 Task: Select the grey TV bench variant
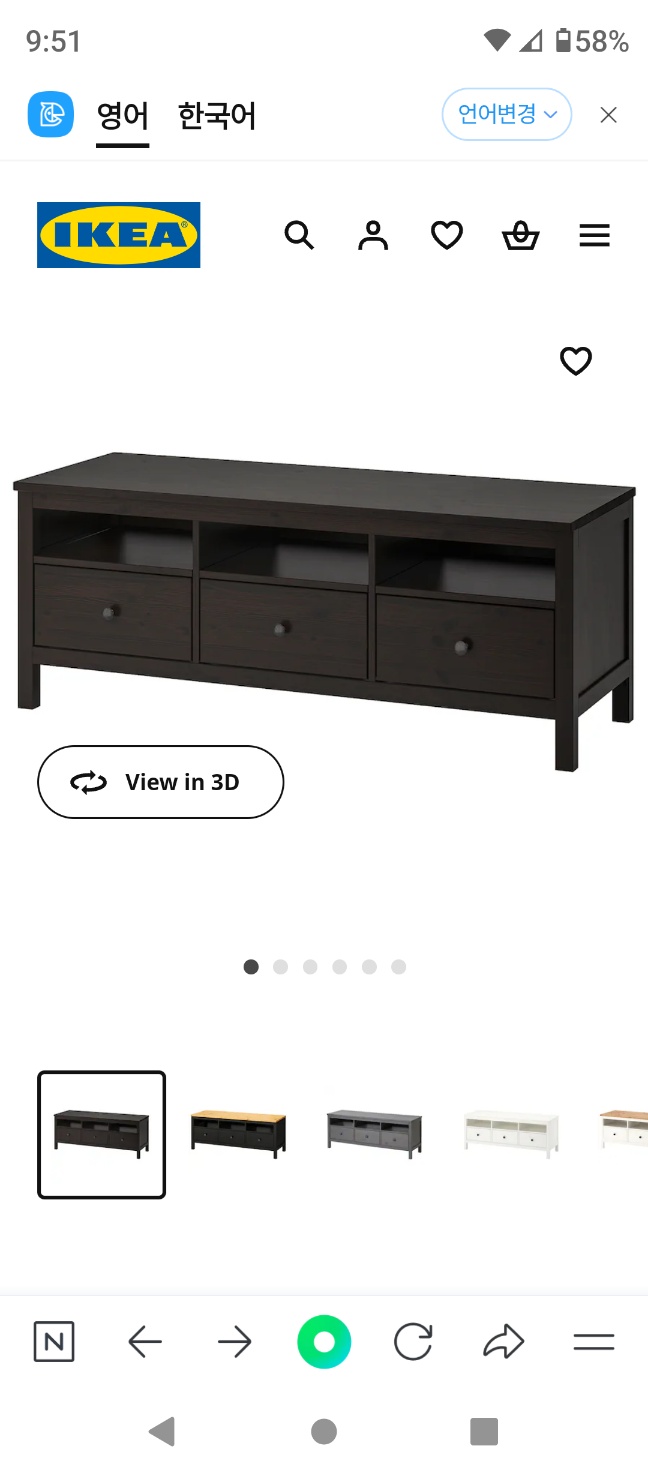(x=375, y=1134)
